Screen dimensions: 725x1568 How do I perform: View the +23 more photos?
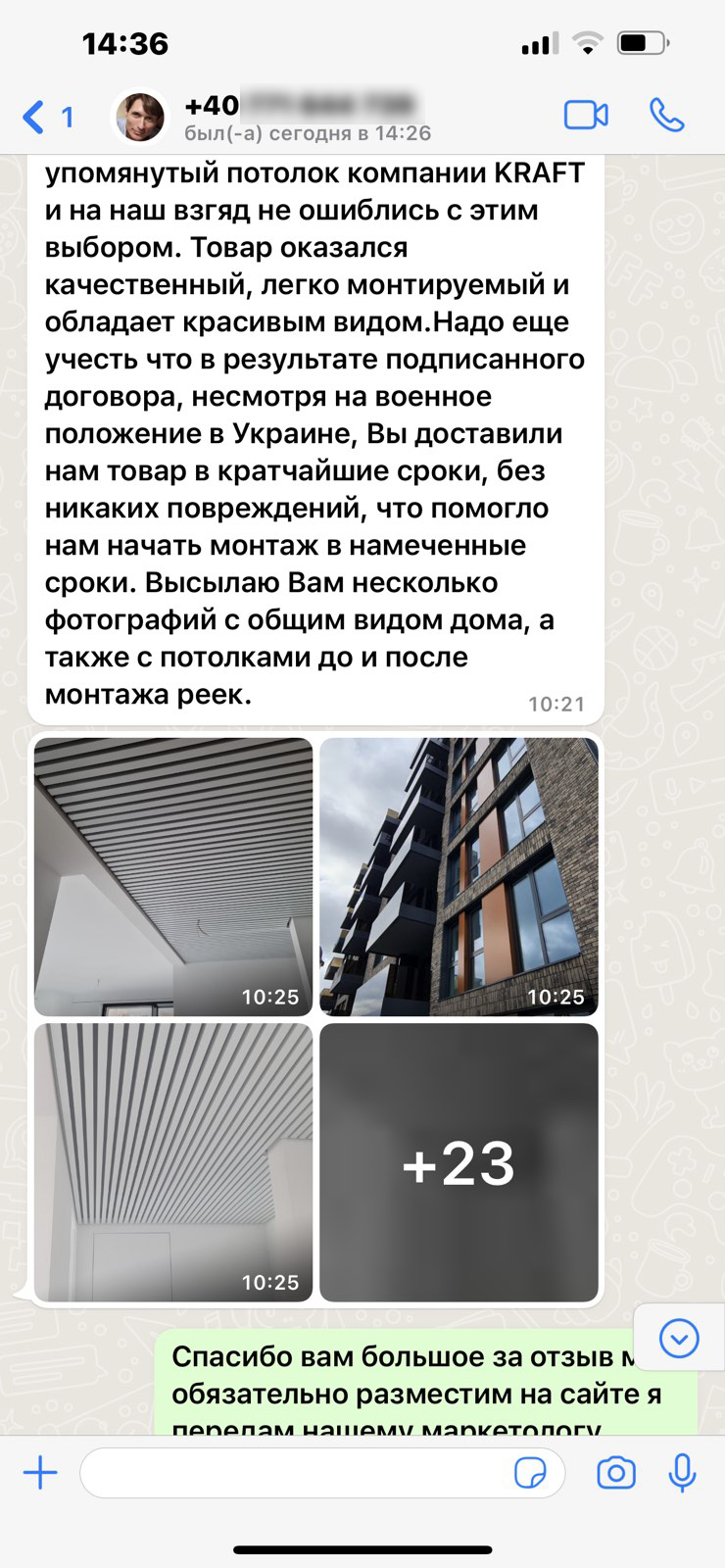coord(459,1162)
